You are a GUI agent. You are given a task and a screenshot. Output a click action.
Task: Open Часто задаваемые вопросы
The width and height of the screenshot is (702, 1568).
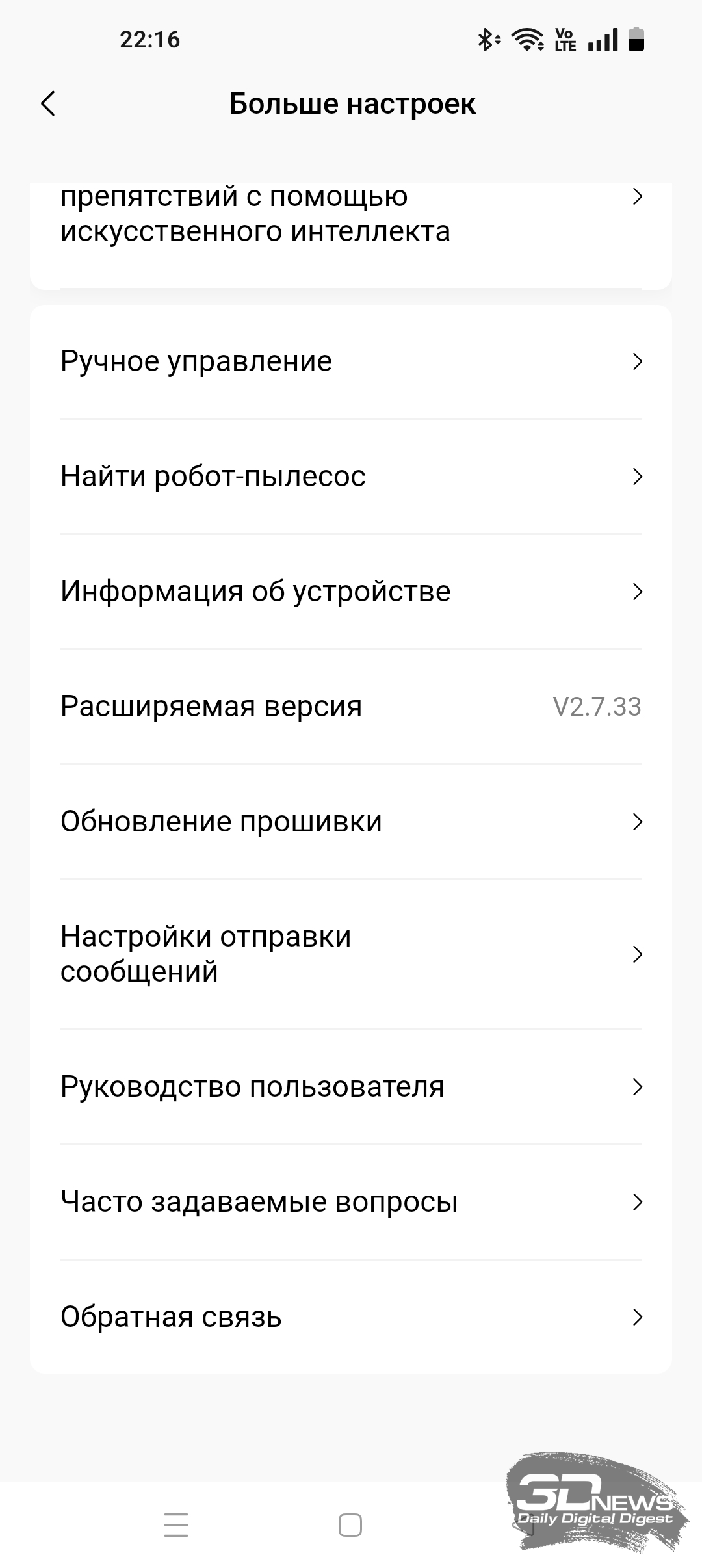[x=351, y=1202]
